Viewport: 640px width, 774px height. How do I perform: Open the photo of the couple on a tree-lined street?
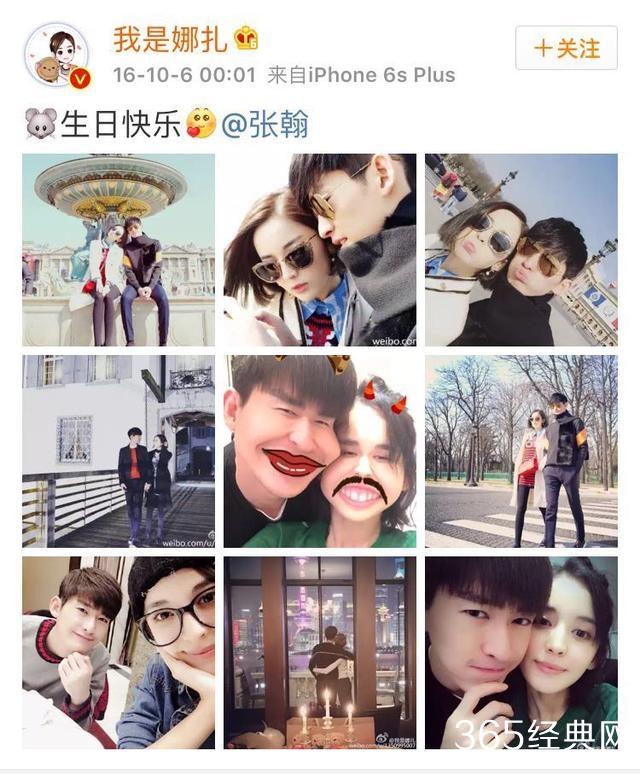tap(521, 451)
